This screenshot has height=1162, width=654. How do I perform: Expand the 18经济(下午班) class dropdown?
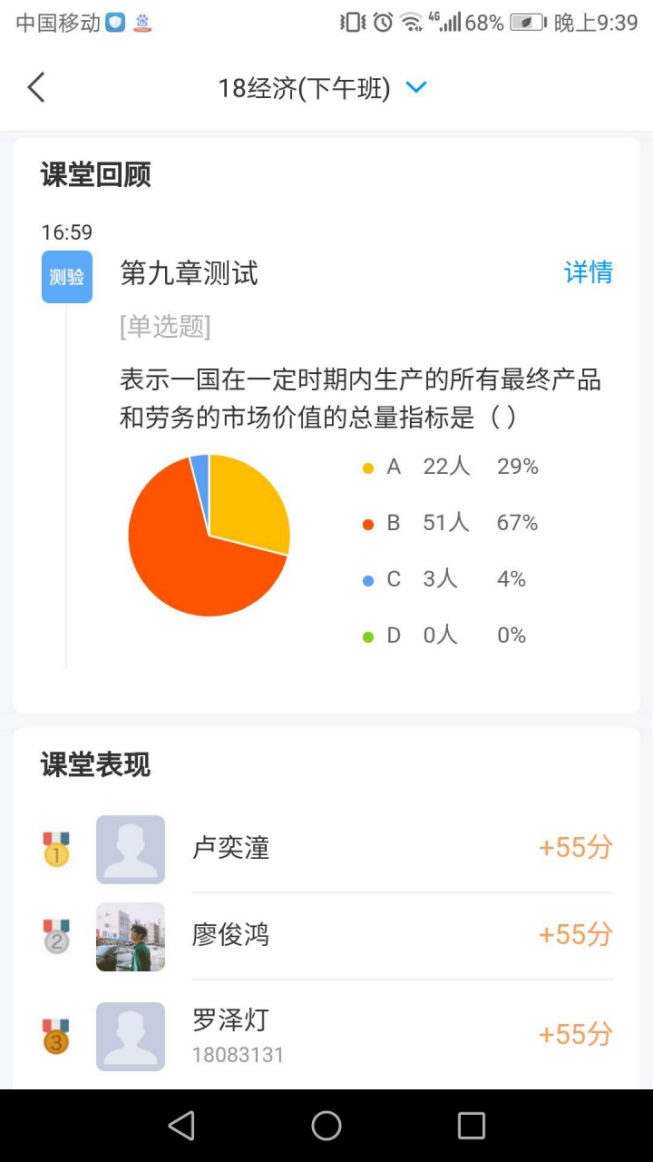(x=416, y=88)
